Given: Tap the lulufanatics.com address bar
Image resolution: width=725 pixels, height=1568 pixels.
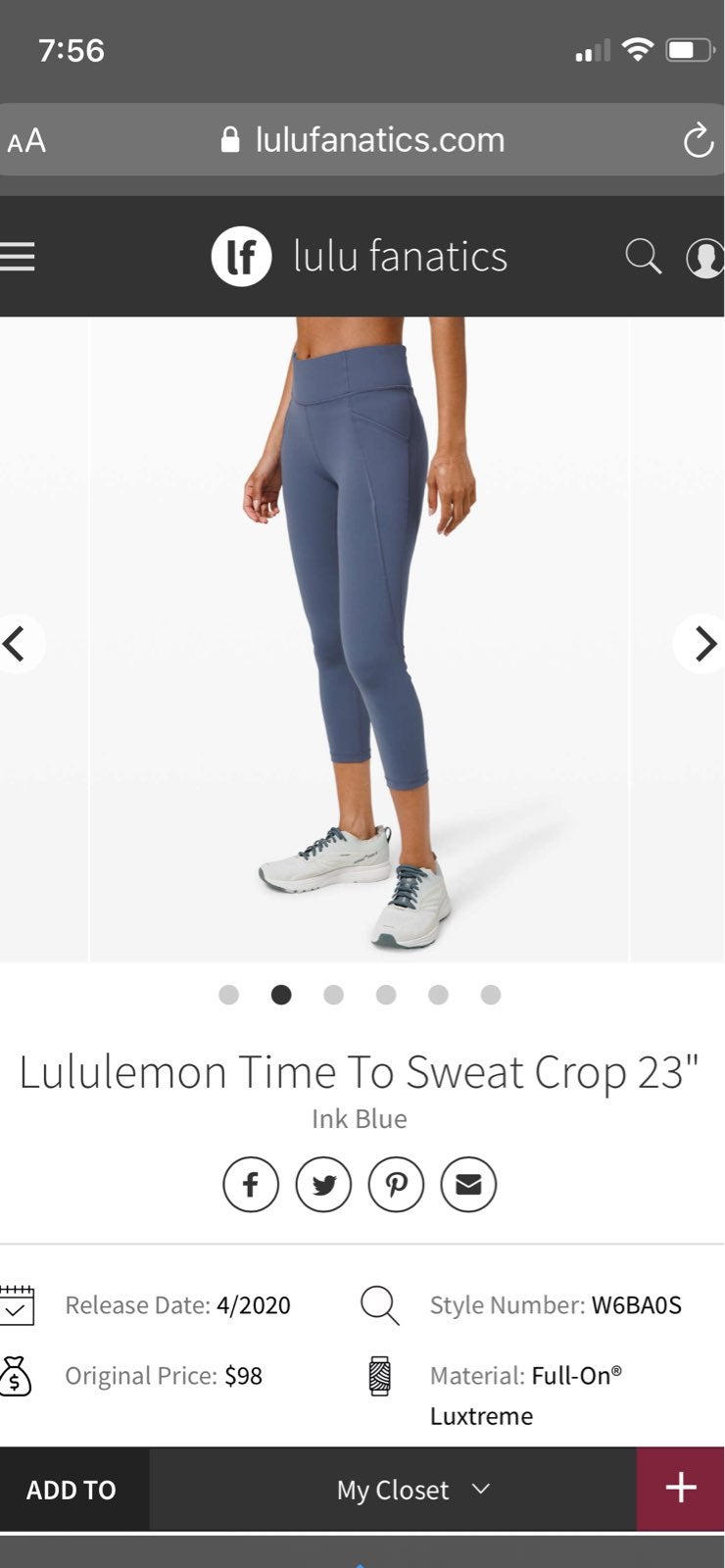Looking at the screenshot, I should click(x=362, y=140).
